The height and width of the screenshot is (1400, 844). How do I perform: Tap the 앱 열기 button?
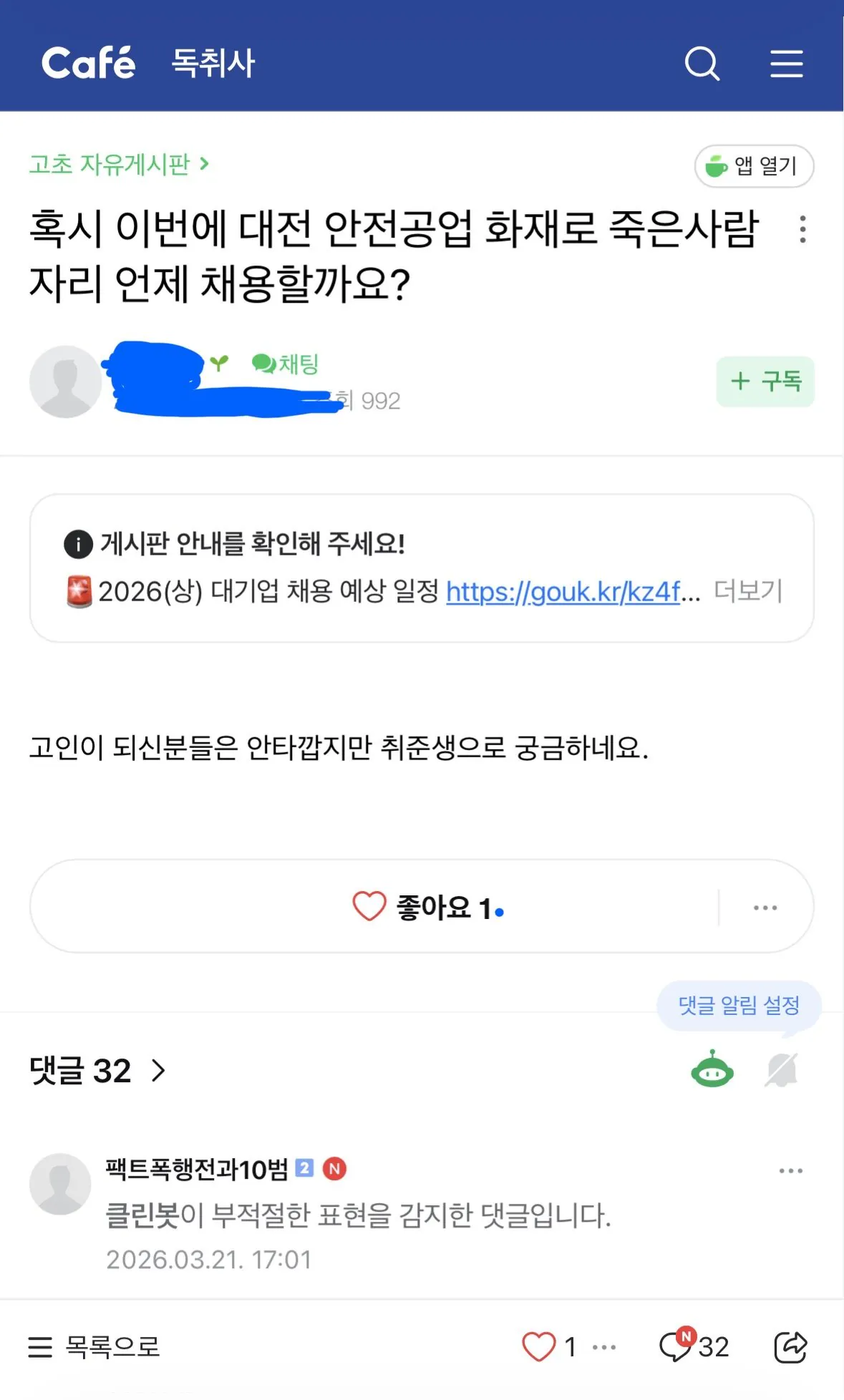click(754, 166)
